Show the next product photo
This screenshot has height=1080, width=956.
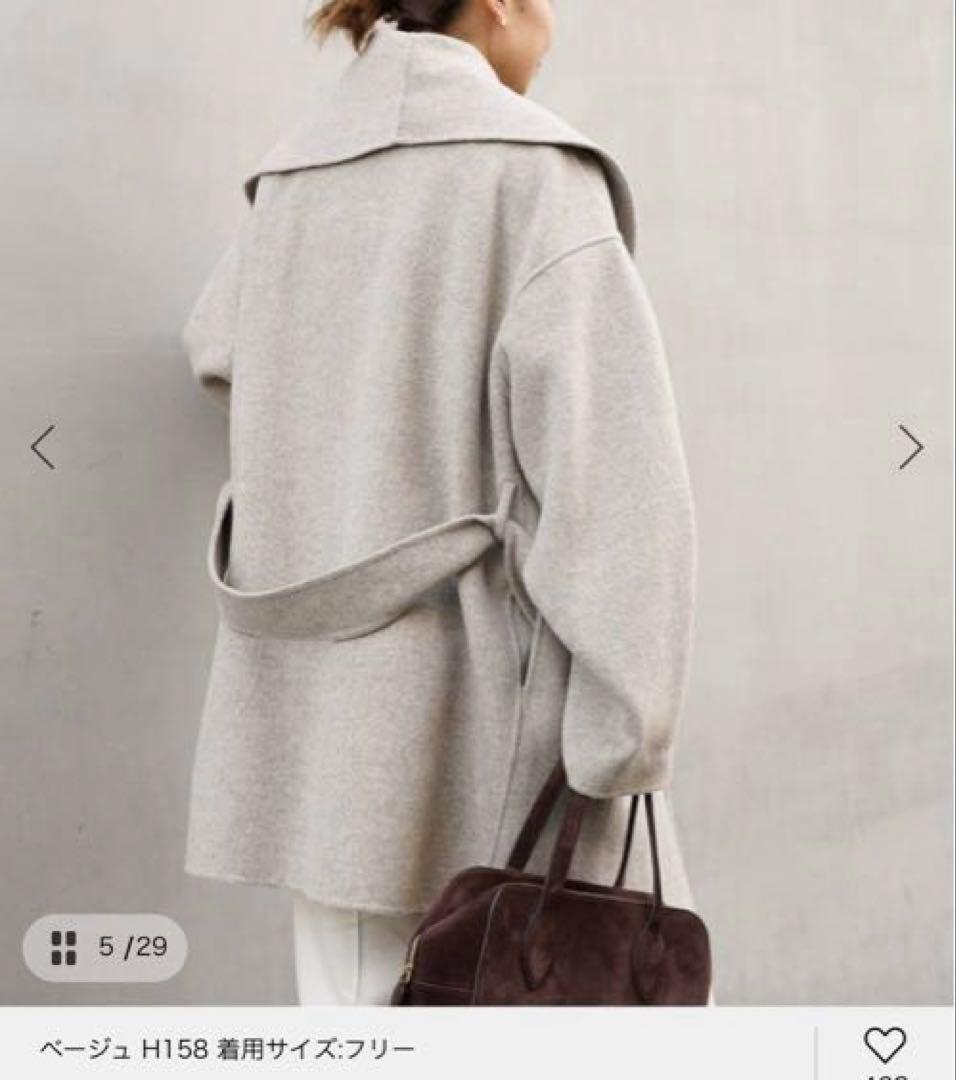(910, 447)
